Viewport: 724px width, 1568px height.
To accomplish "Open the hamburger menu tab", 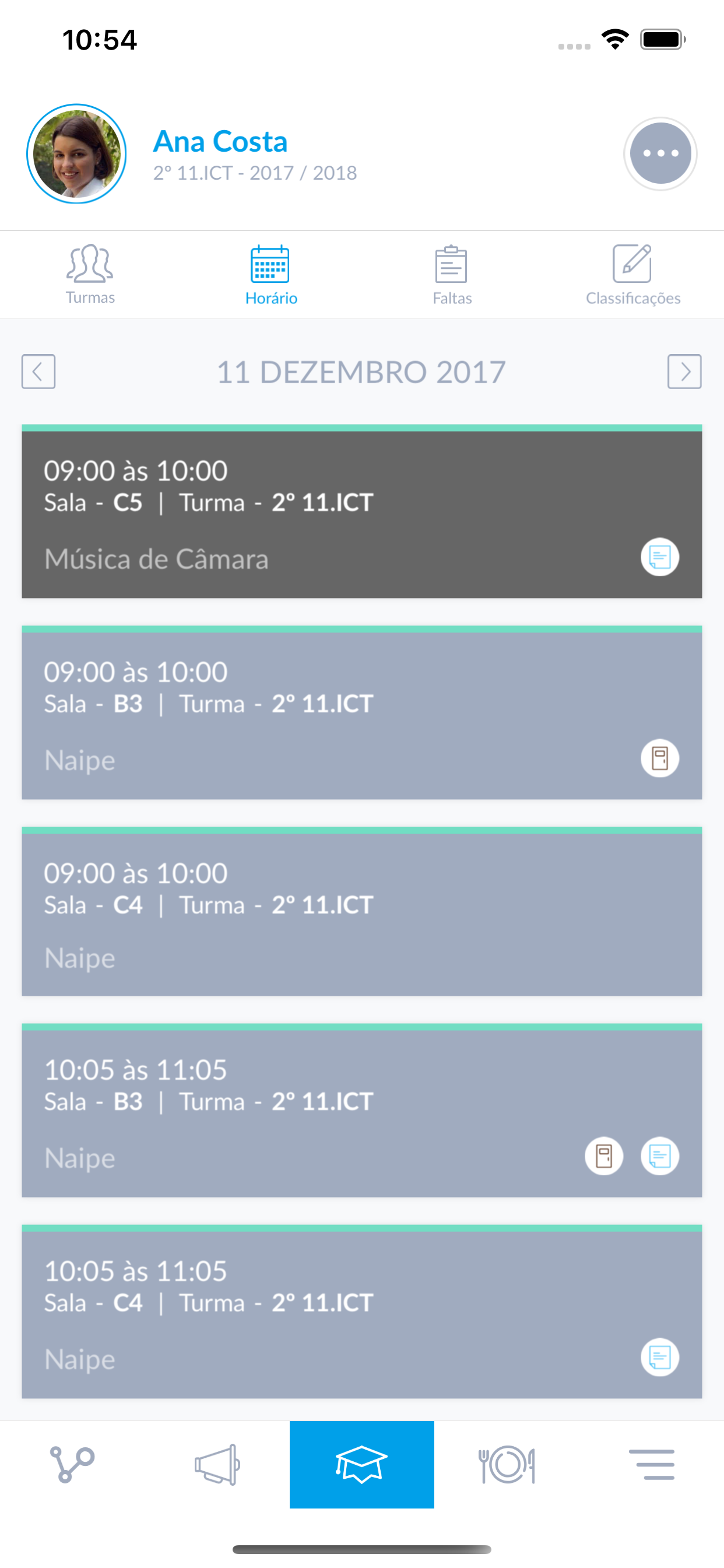I will 652,1465.
